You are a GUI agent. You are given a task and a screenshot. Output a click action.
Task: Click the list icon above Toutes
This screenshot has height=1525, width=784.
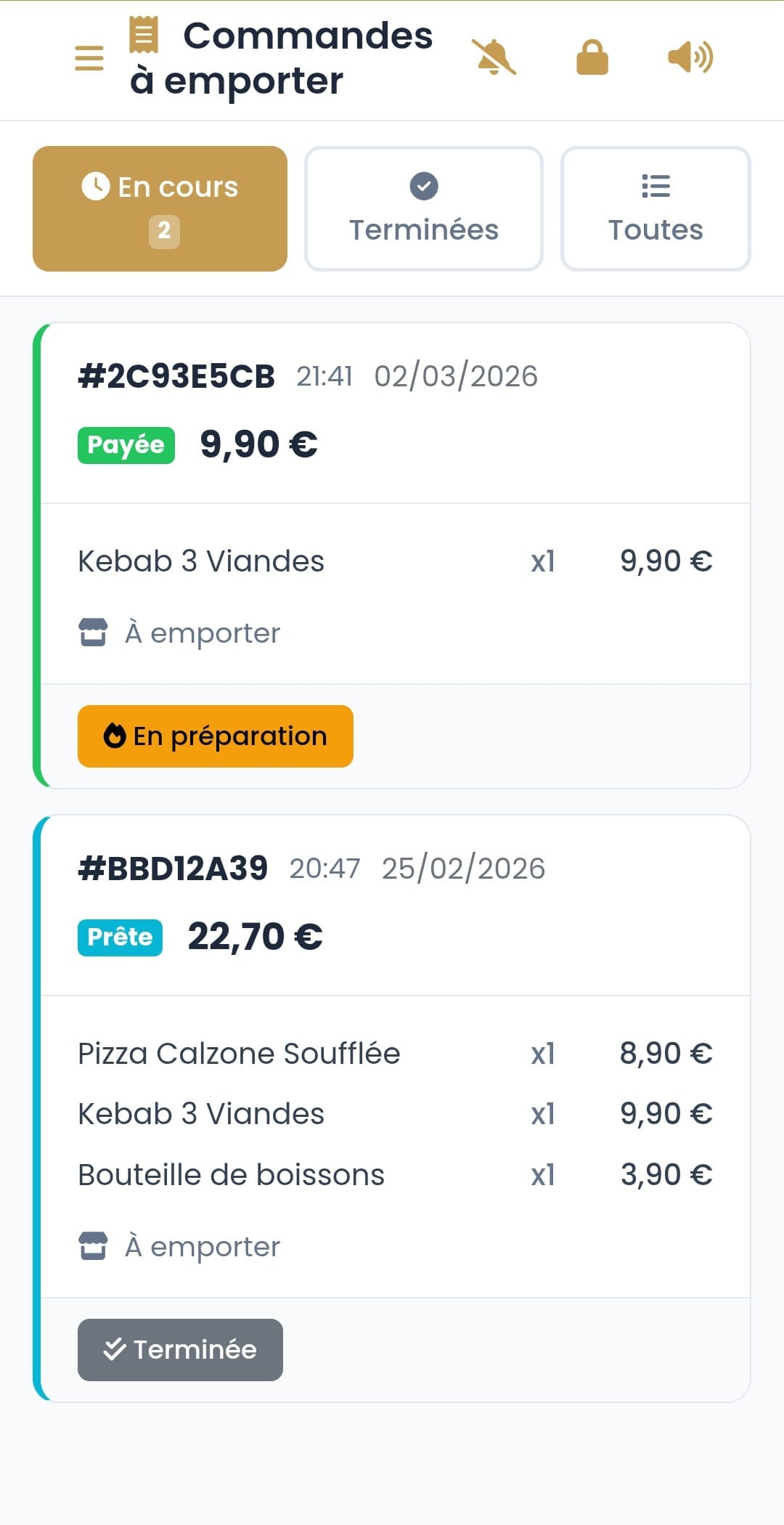pos(656,186)
